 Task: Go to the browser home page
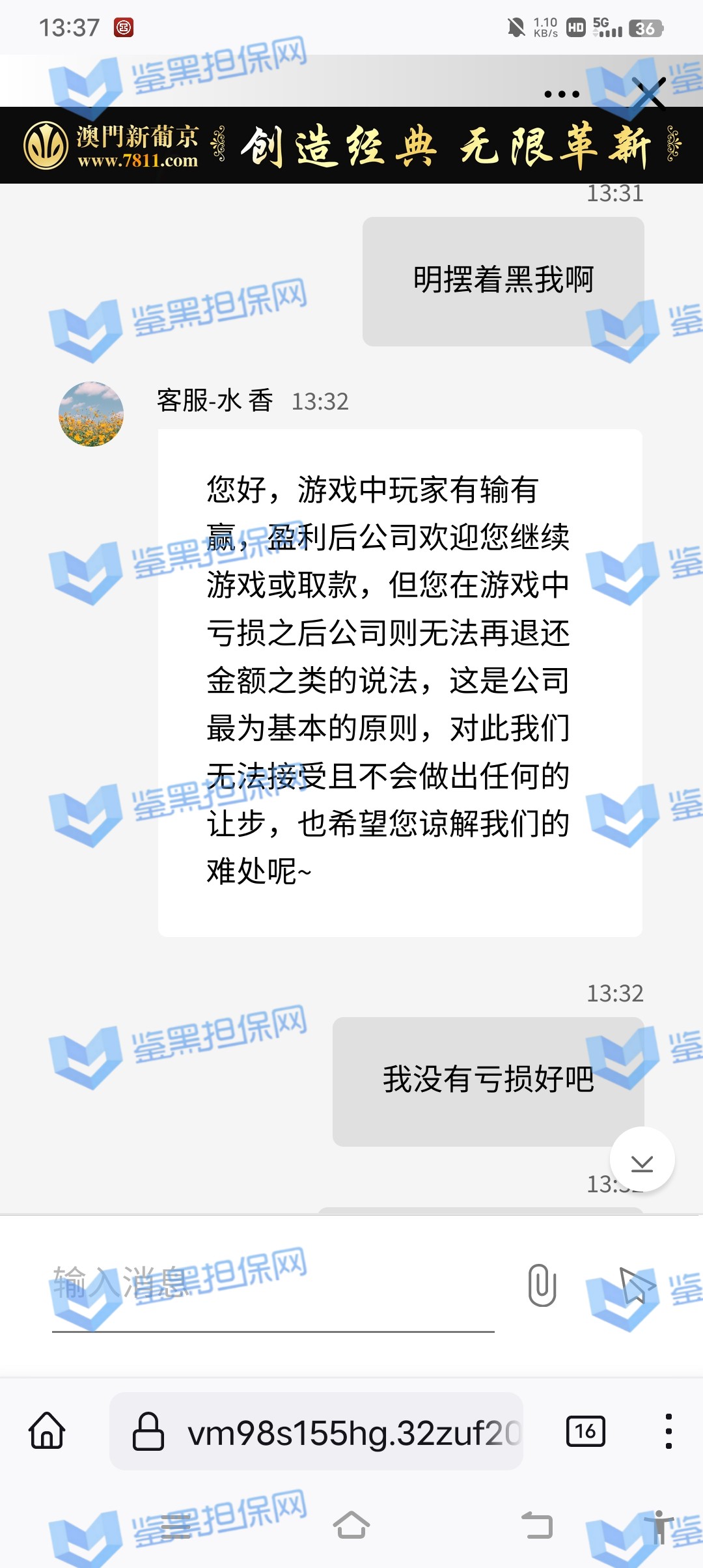click(47, 1431)
